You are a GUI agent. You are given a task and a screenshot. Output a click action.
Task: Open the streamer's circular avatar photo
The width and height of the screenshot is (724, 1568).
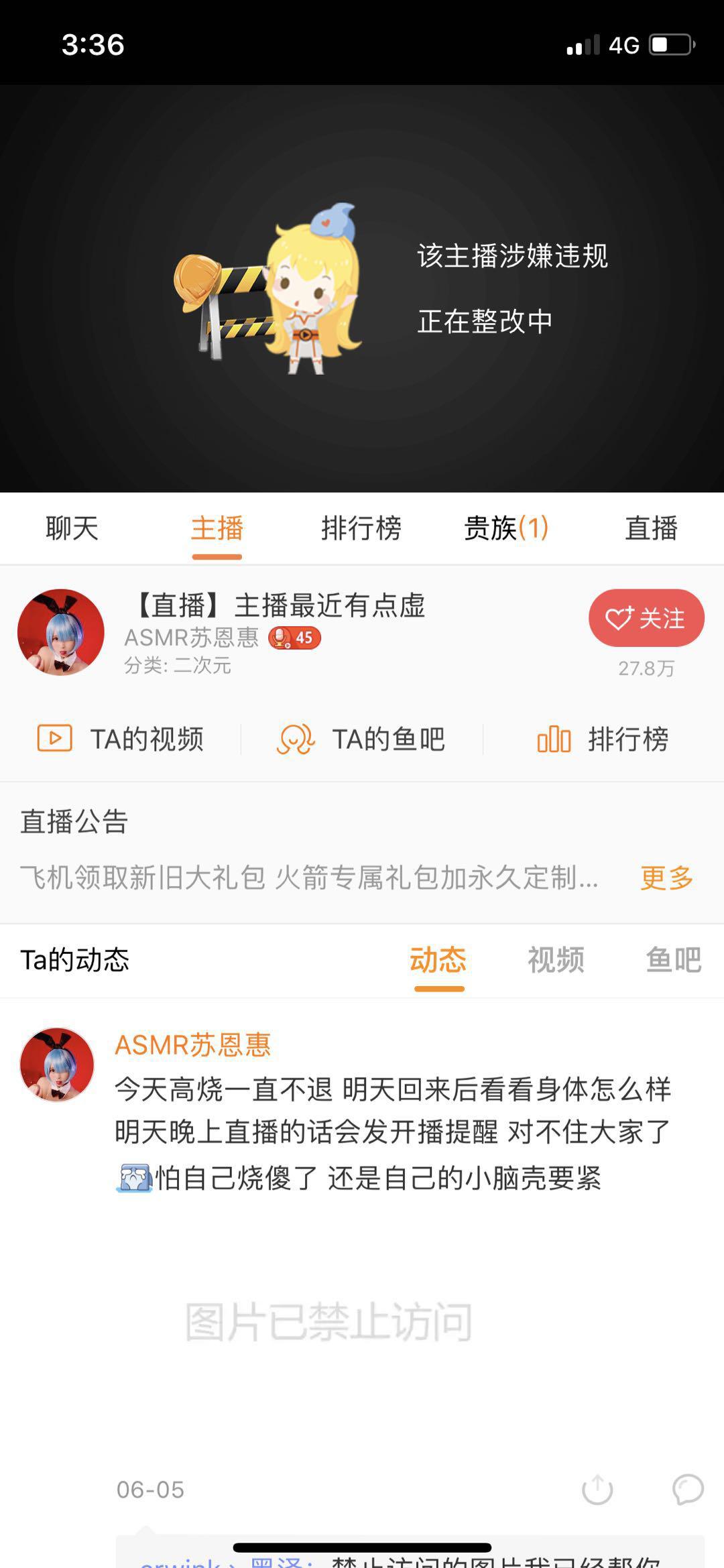[61, 631]
